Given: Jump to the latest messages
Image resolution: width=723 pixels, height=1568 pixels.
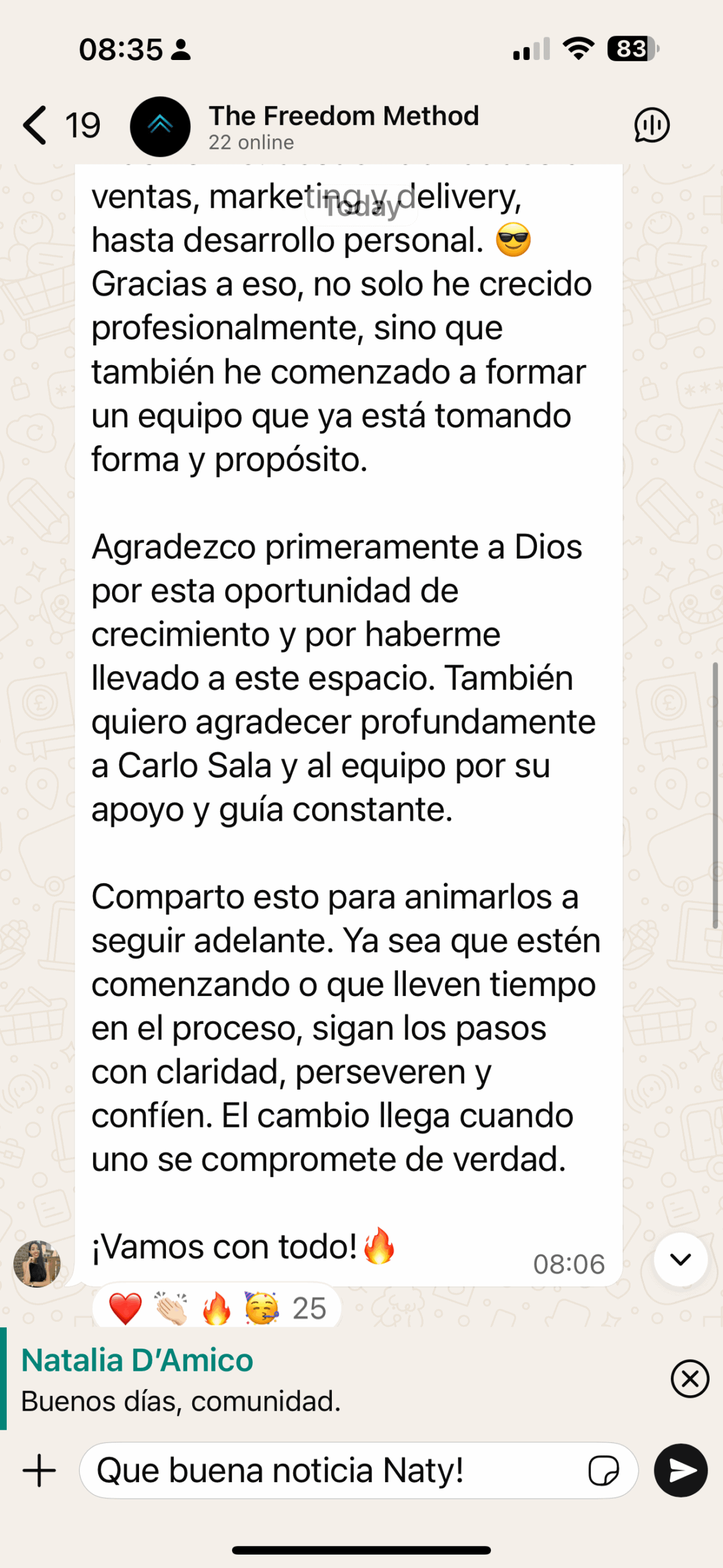Looking at the screenshot, I should pyautogui.click(x=680, y=1259).
